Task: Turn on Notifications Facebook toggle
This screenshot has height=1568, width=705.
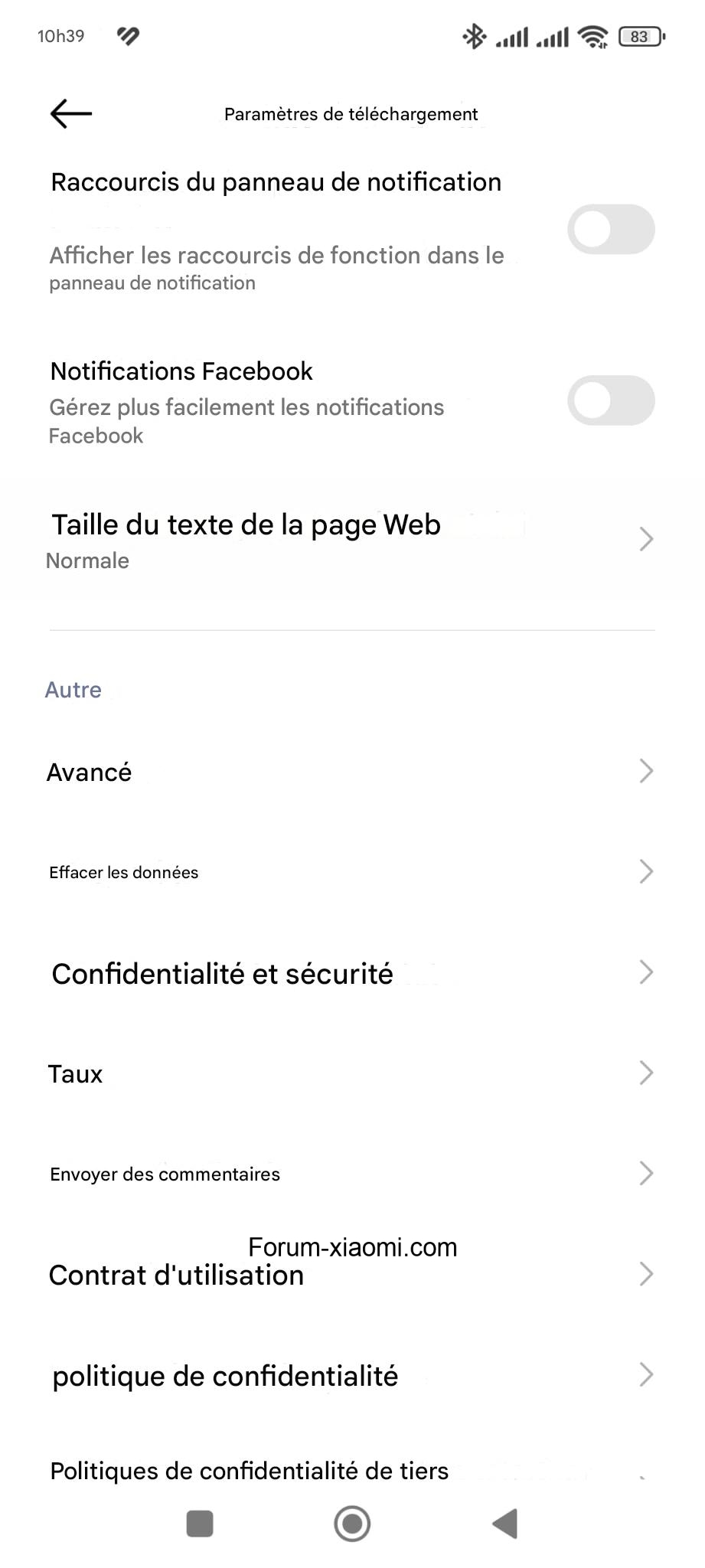Action: [x=610, y=400]
